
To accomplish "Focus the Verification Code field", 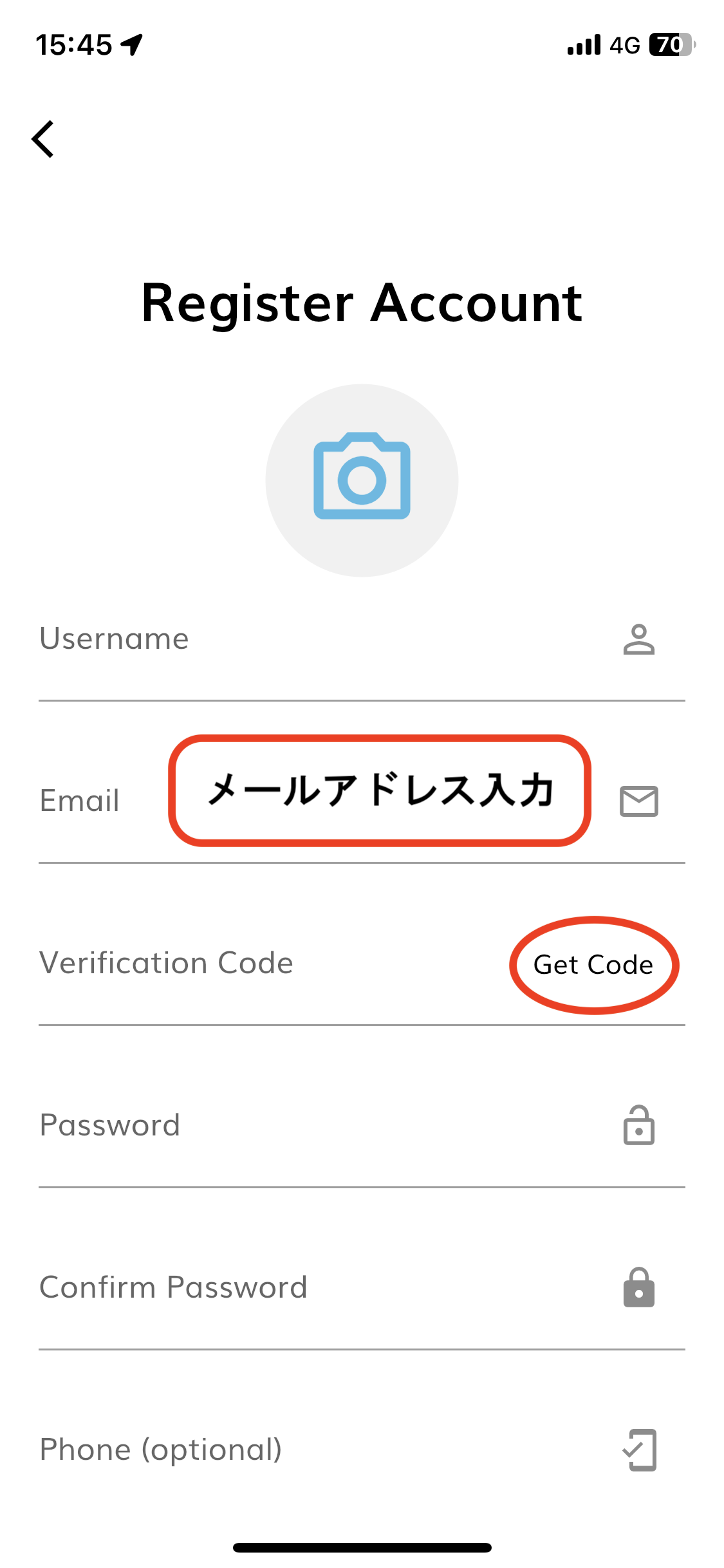I will pyautogui.click(x=257, y=964).
